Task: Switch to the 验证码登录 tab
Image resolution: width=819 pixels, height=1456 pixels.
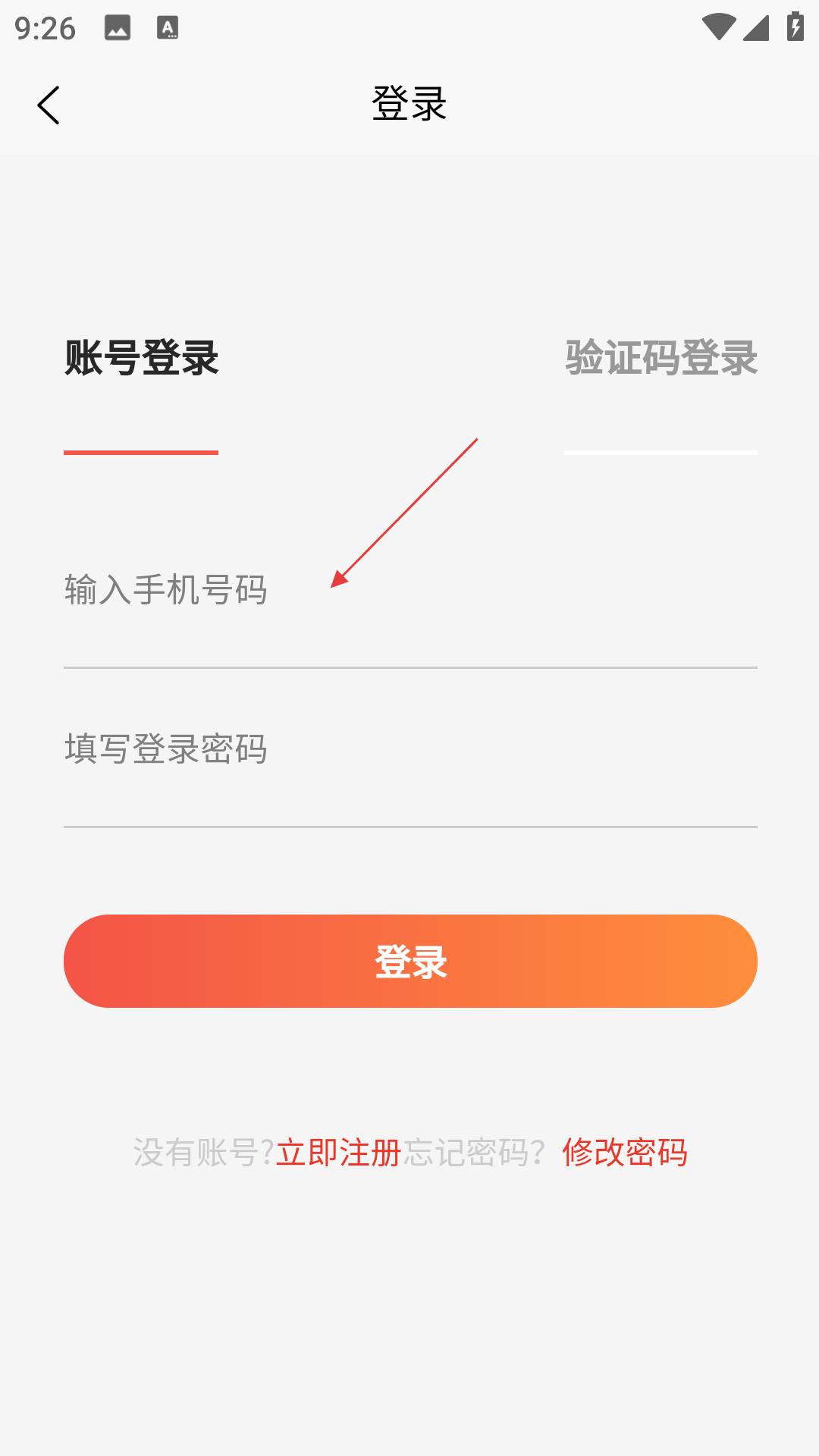Action: tap(661, 358)
